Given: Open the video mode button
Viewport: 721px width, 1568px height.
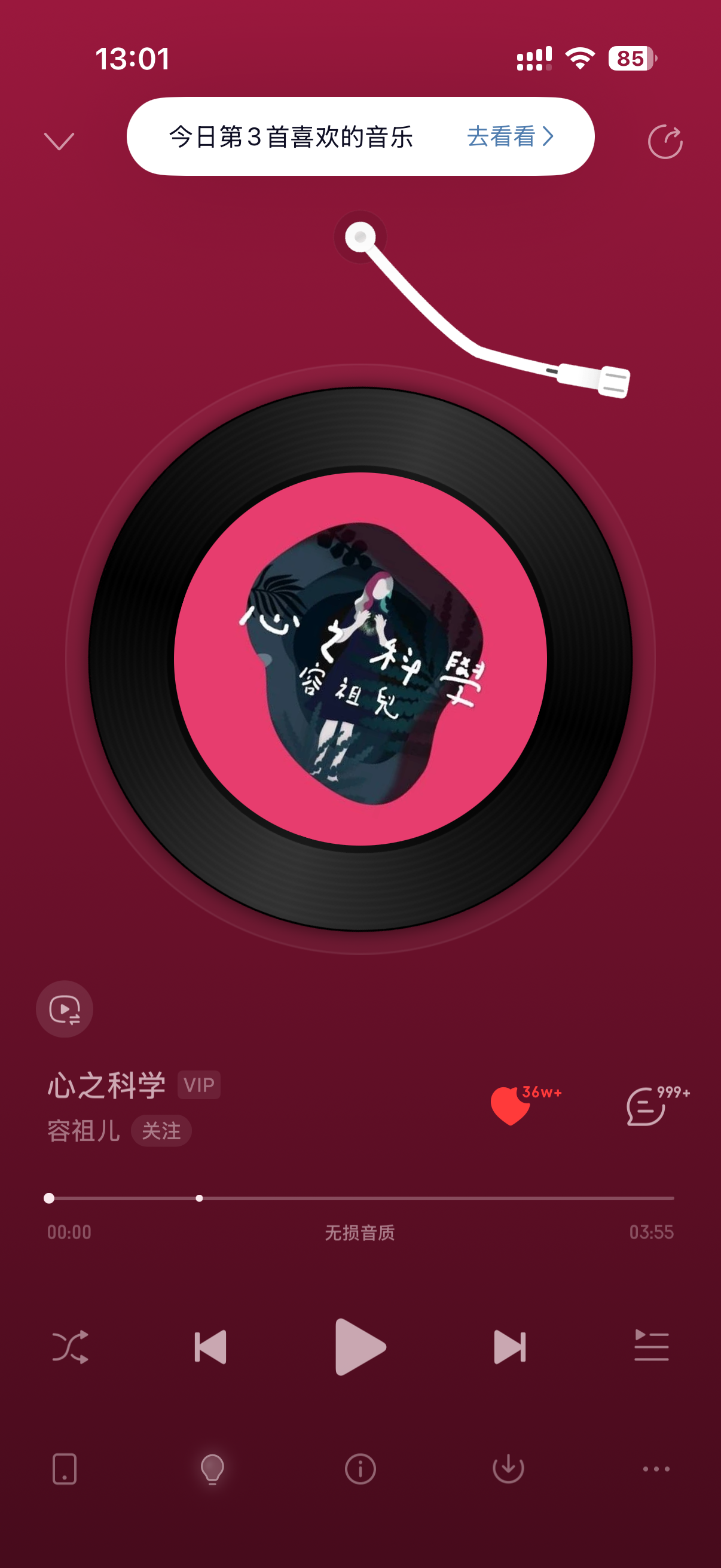Looking at the screenshot, I should [65, 1009].
